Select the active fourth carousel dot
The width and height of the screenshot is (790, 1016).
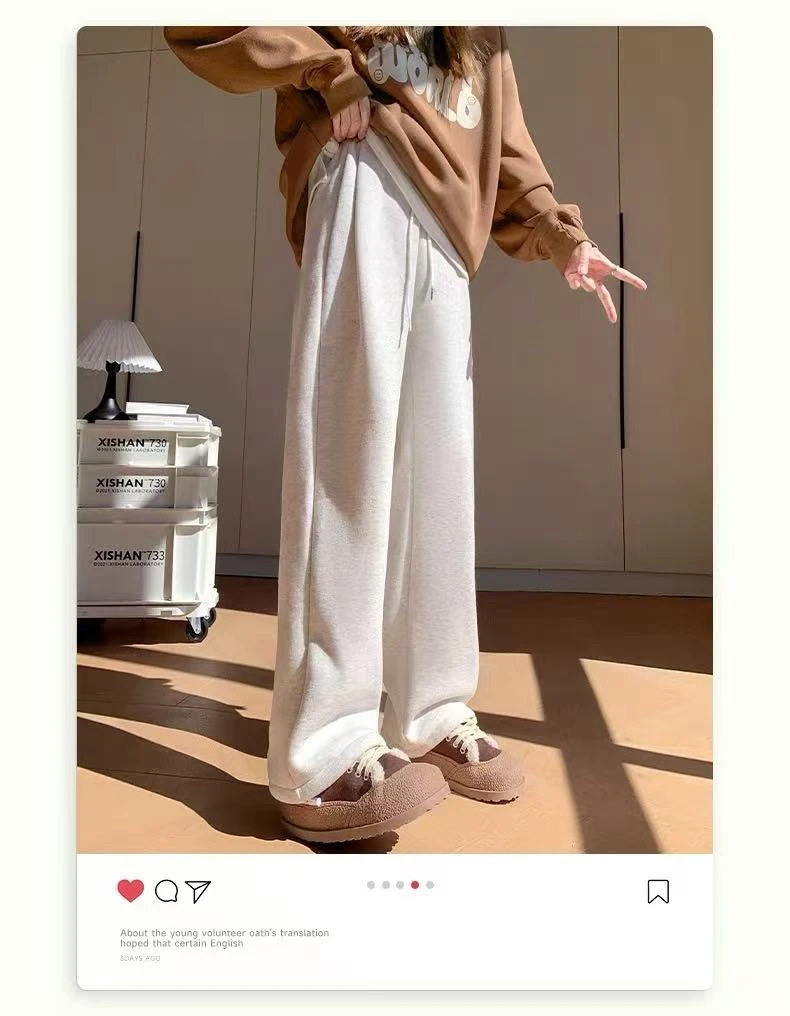[x=416, y=884]
